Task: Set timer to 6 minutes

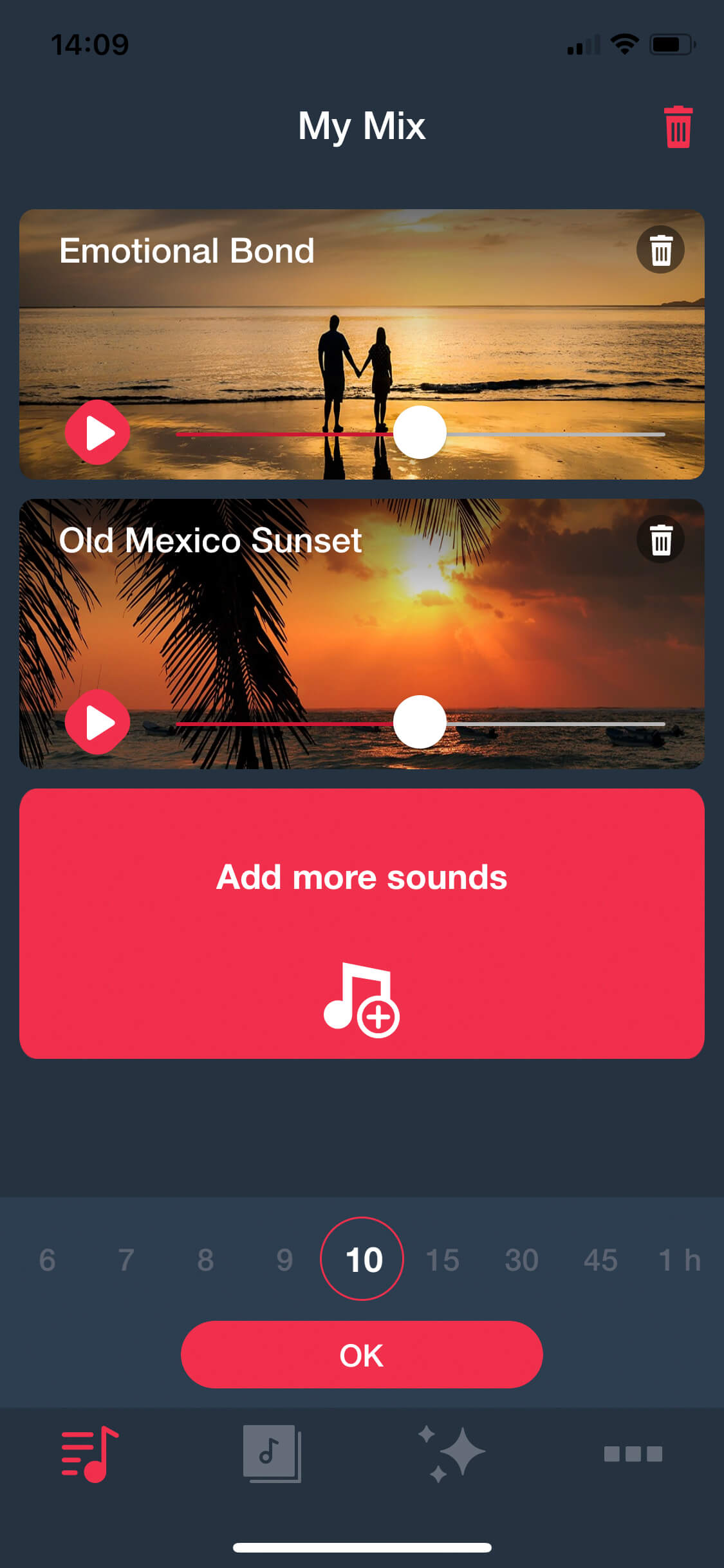Action: pos(47,1260)
